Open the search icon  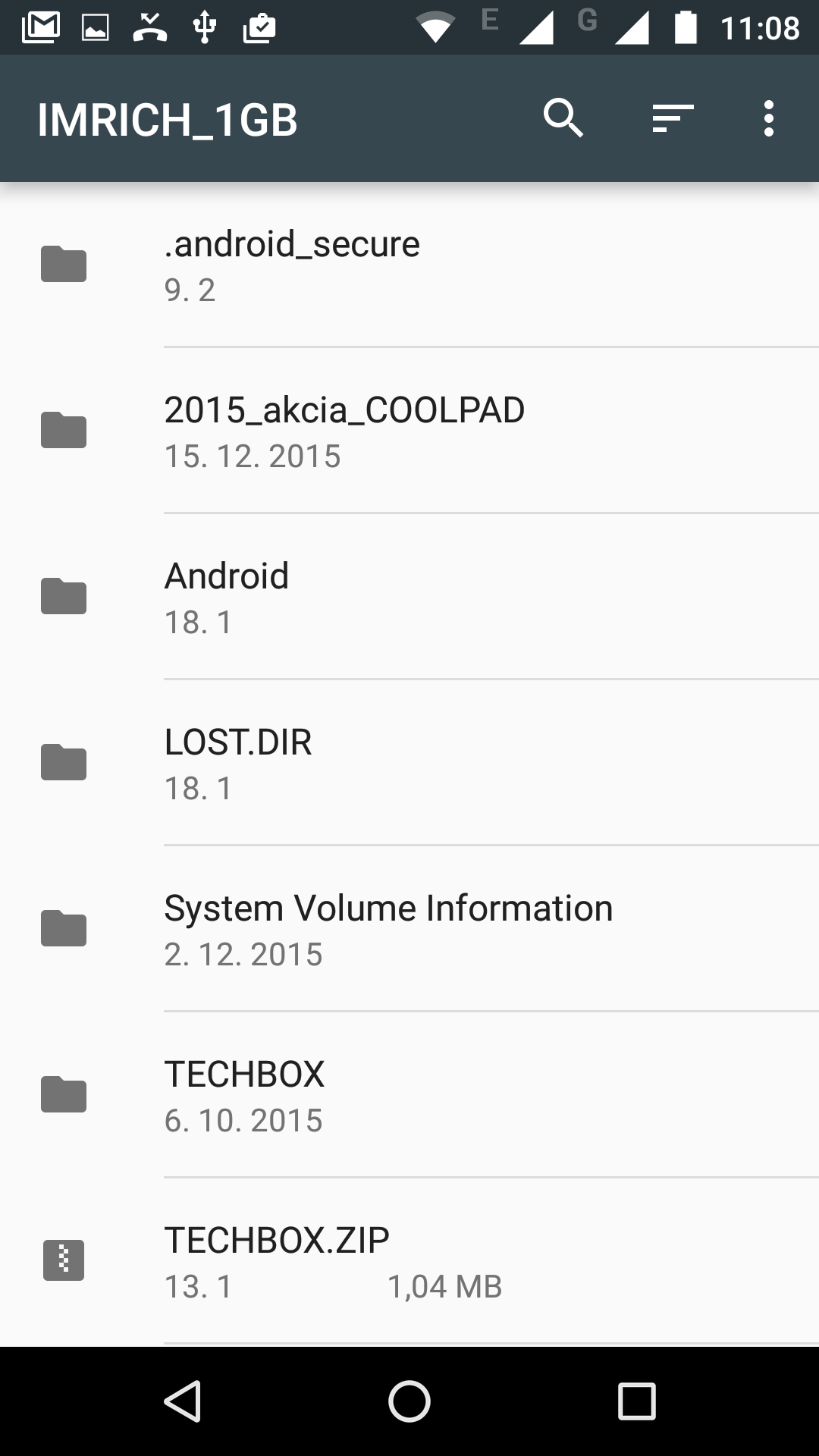(563, 118)
